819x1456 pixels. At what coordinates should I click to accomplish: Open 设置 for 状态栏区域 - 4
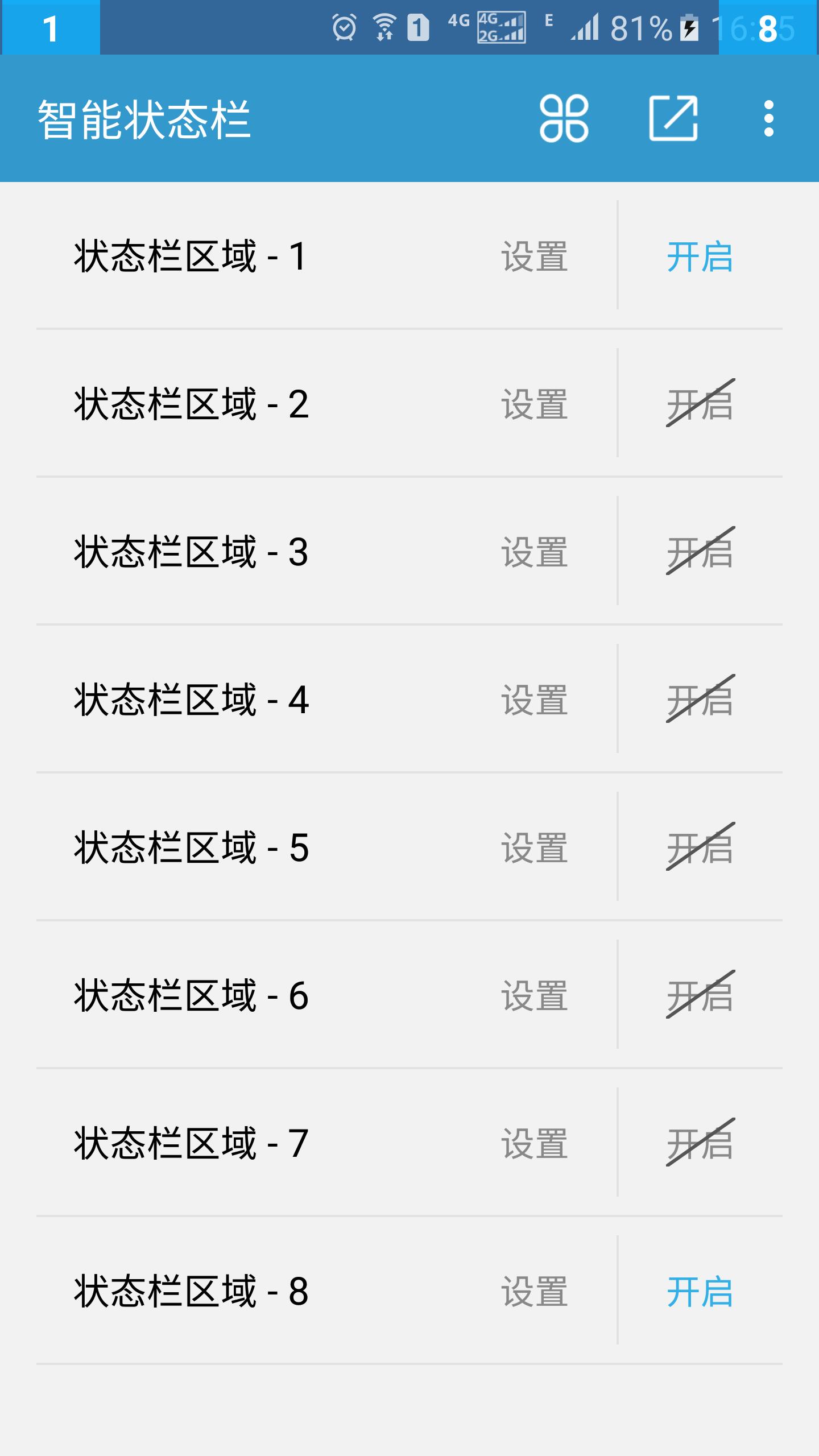point(535,701)
